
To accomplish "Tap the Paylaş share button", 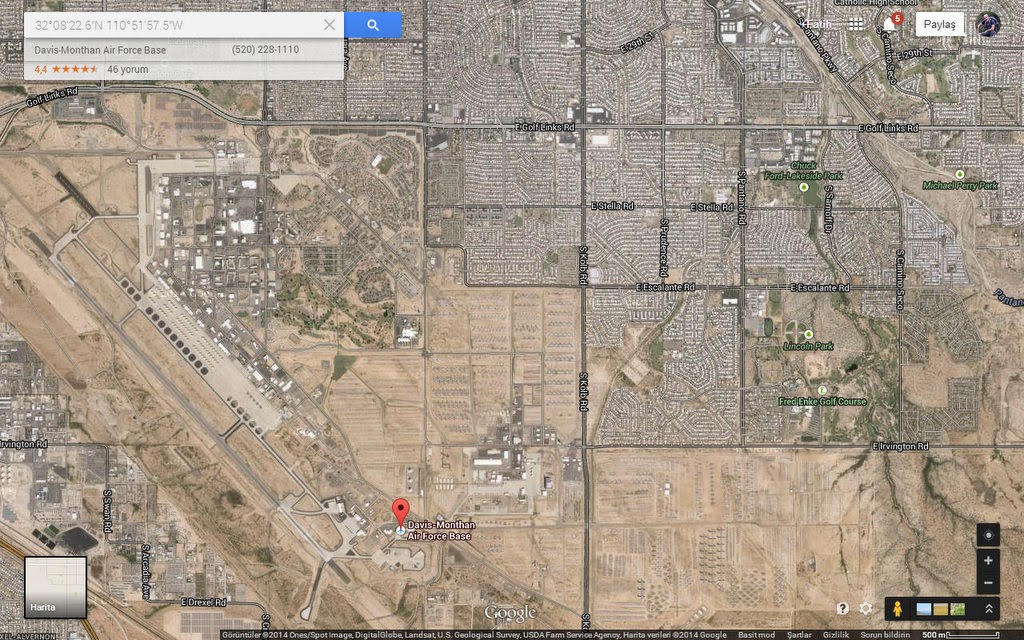I will [939, 24].
